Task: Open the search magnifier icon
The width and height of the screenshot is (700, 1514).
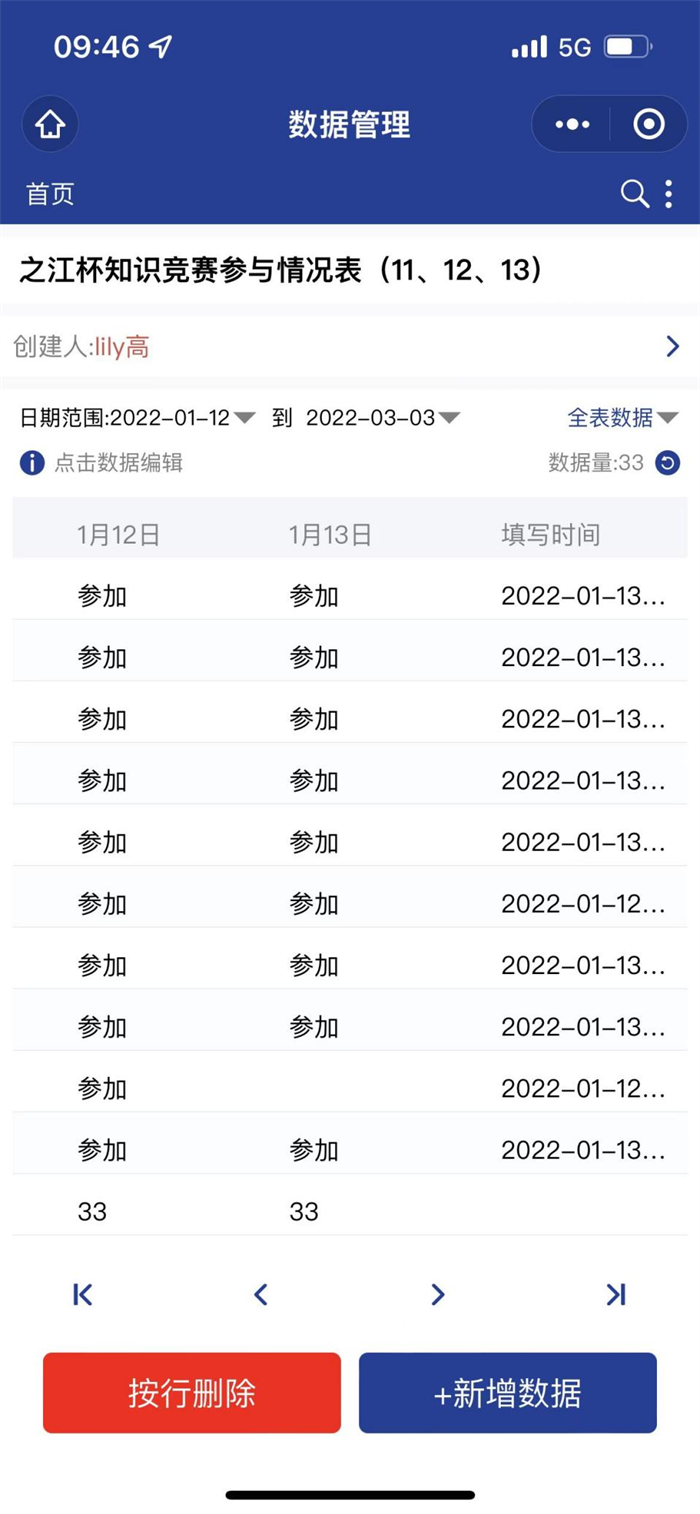Action: coord(635,194)
